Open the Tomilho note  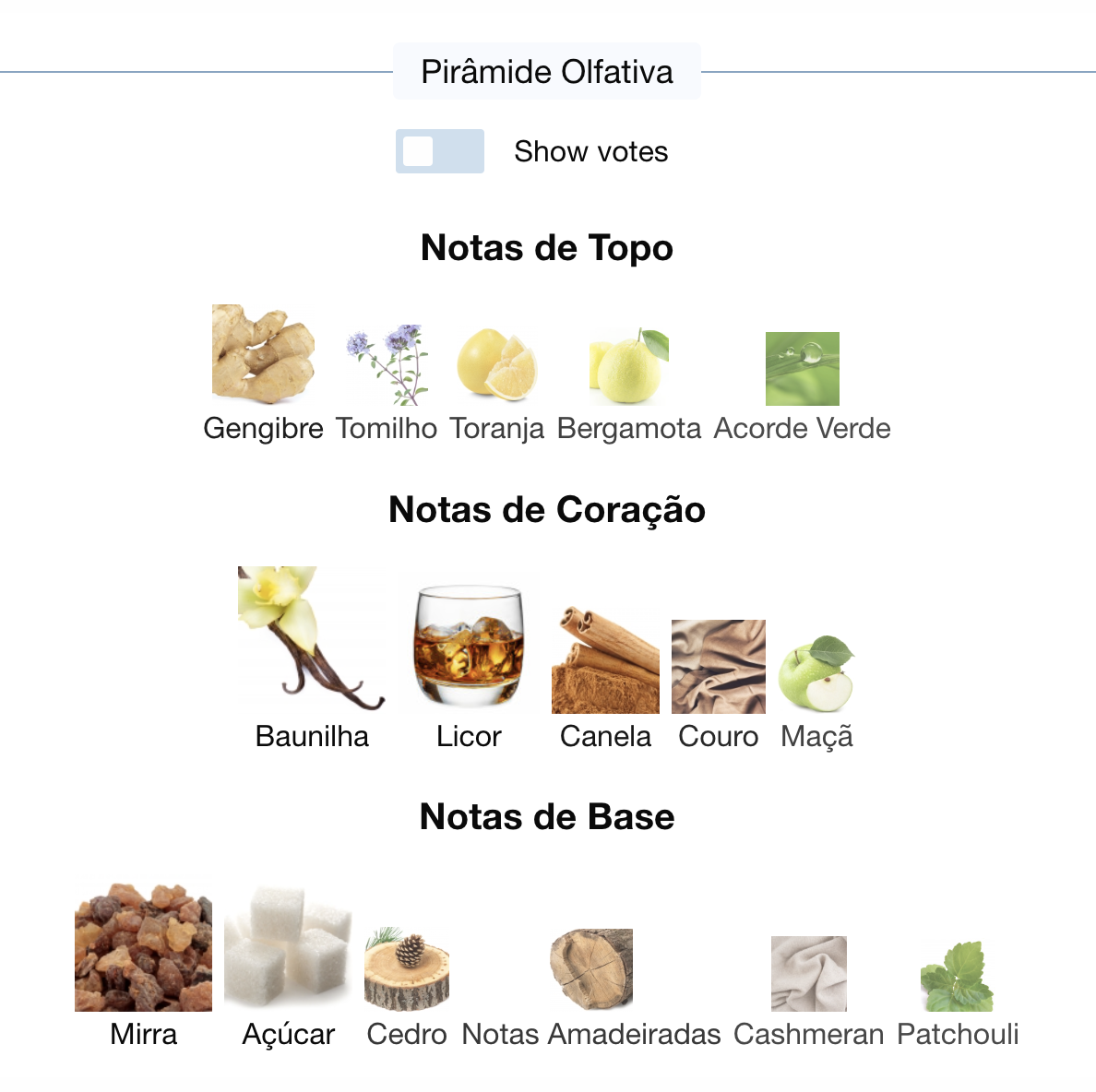click(386, 367)
